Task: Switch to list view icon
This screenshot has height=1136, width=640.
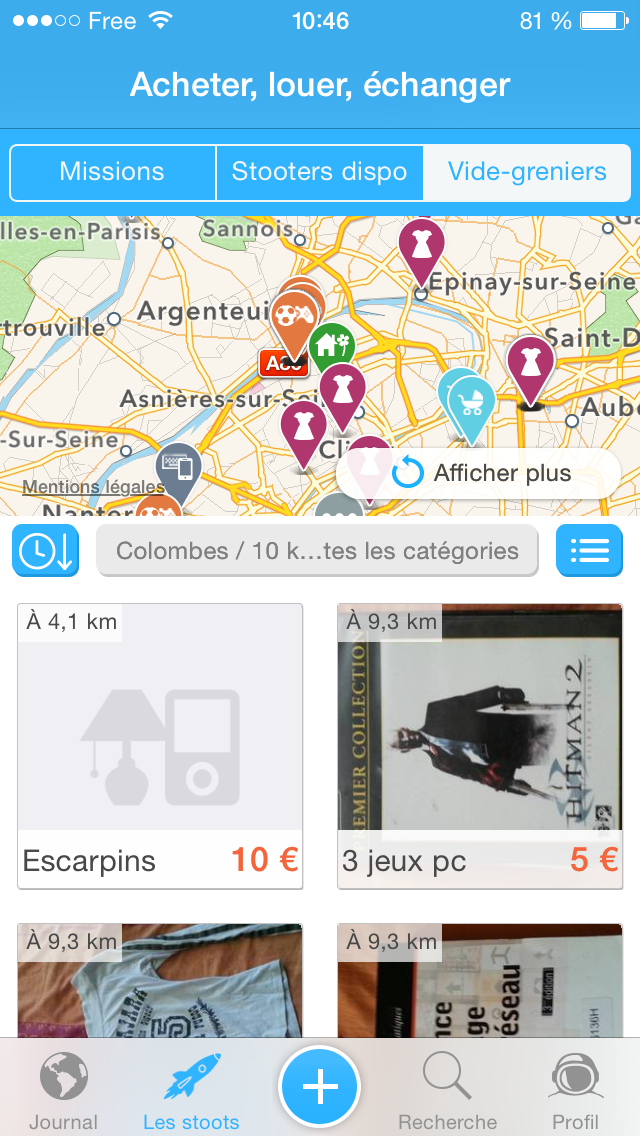Action: coord(589,551)
